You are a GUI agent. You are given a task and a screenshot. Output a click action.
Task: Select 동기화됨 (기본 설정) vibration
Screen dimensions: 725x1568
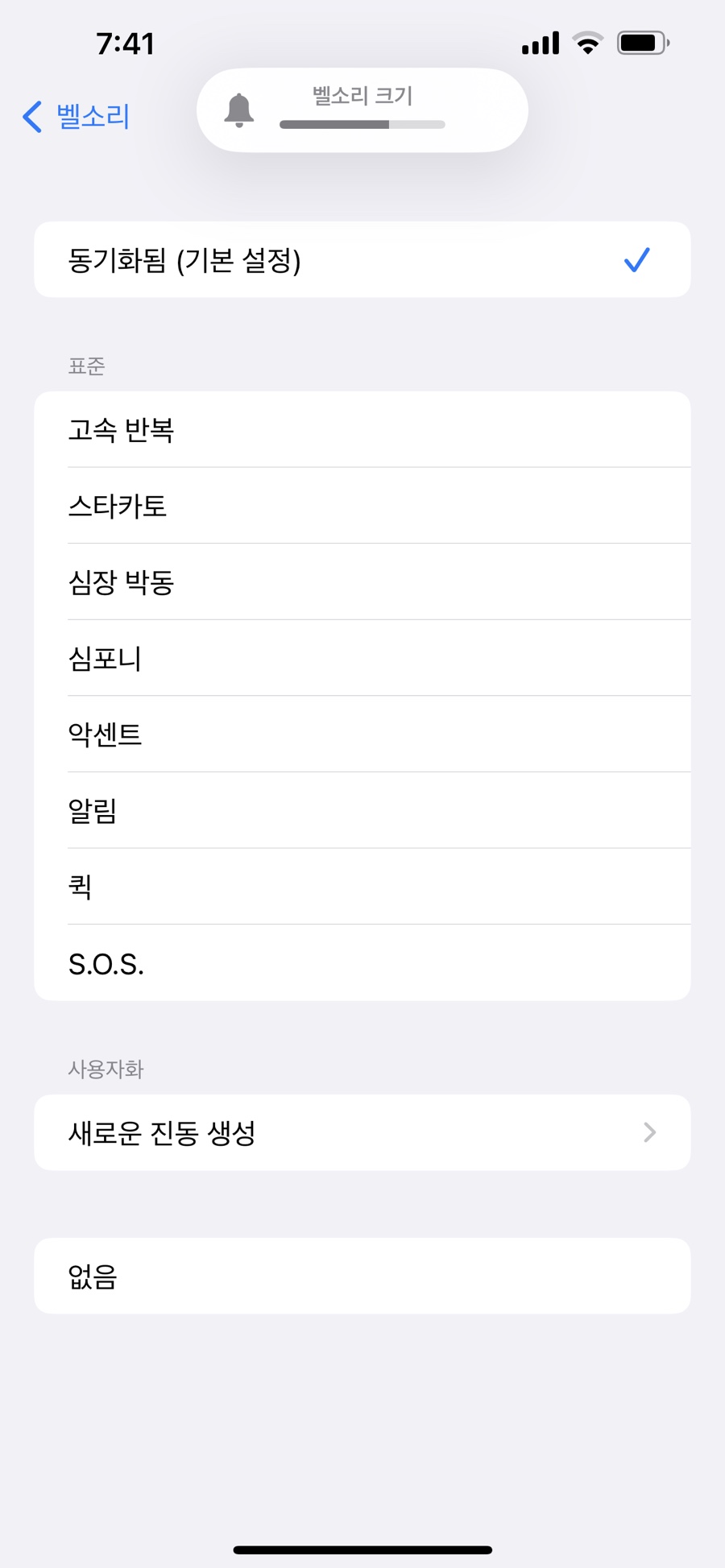[362, 260]
